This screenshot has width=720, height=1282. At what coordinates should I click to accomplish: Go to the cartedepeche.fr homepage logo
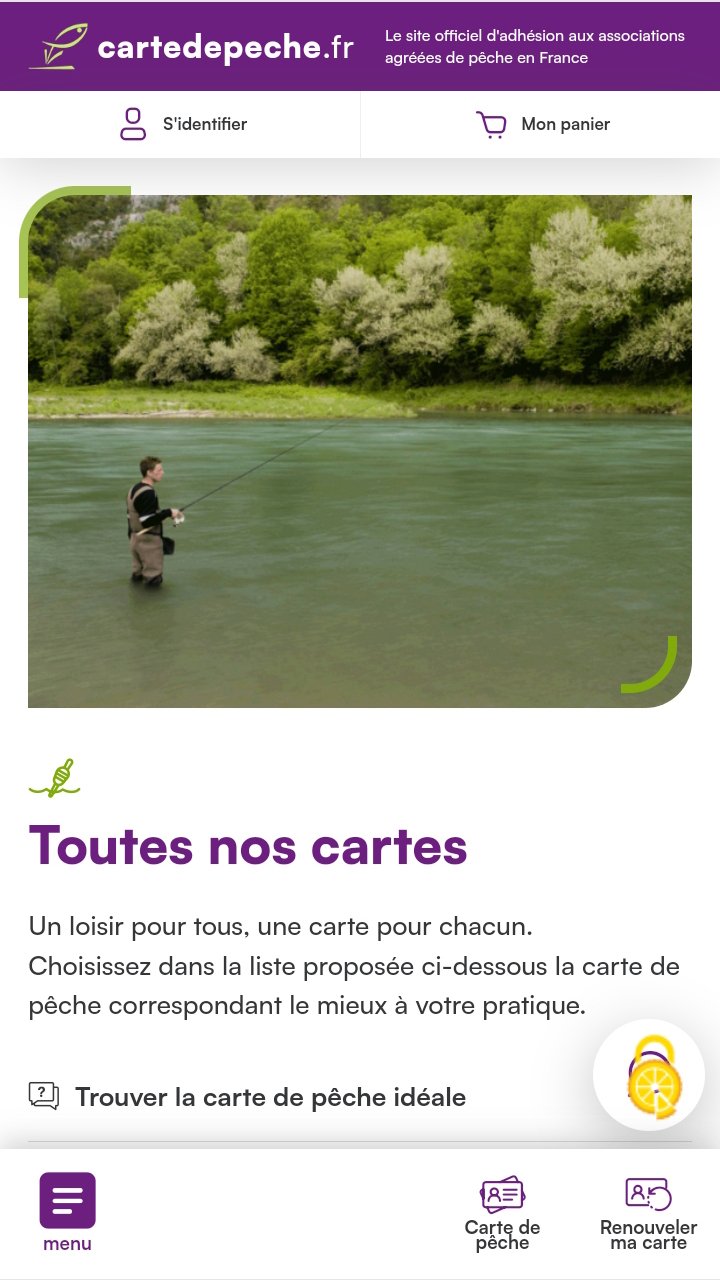coord(192,46)
